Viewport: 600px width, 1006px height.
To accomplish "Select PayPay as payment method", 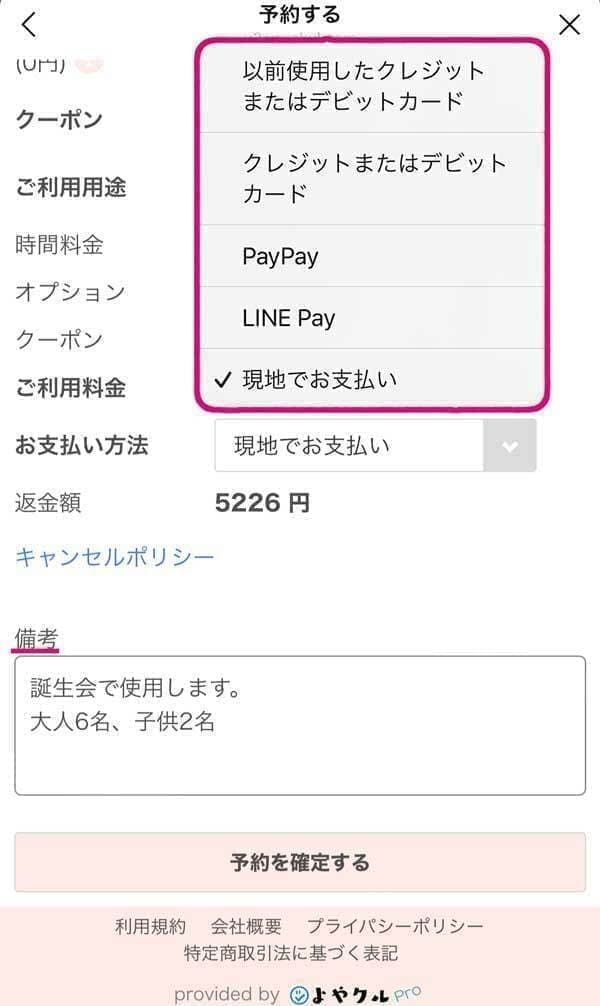I will (372, 256).
